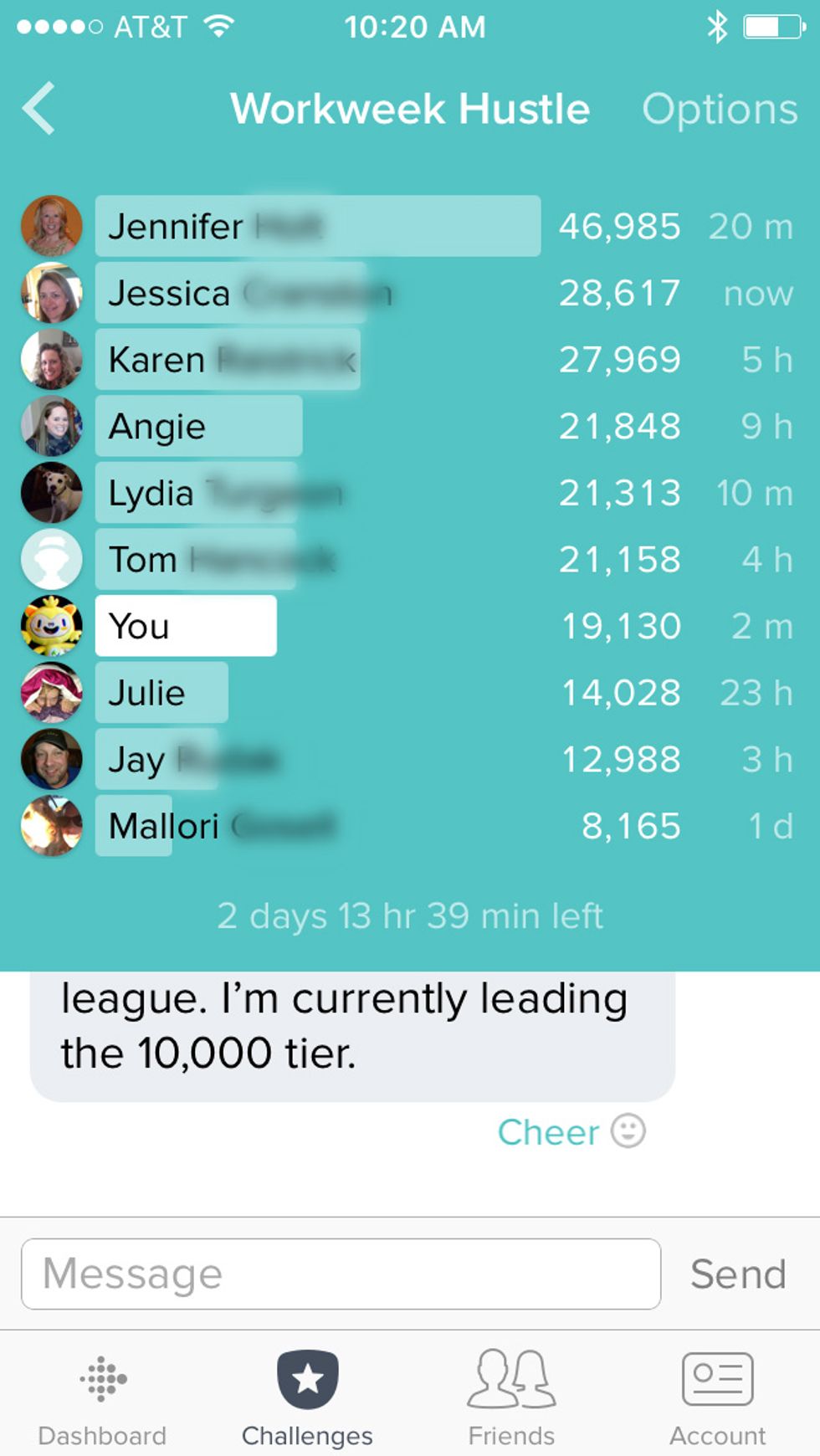The image size is (820, 1456).
Task: Send the message
Action: [737, 1274]
